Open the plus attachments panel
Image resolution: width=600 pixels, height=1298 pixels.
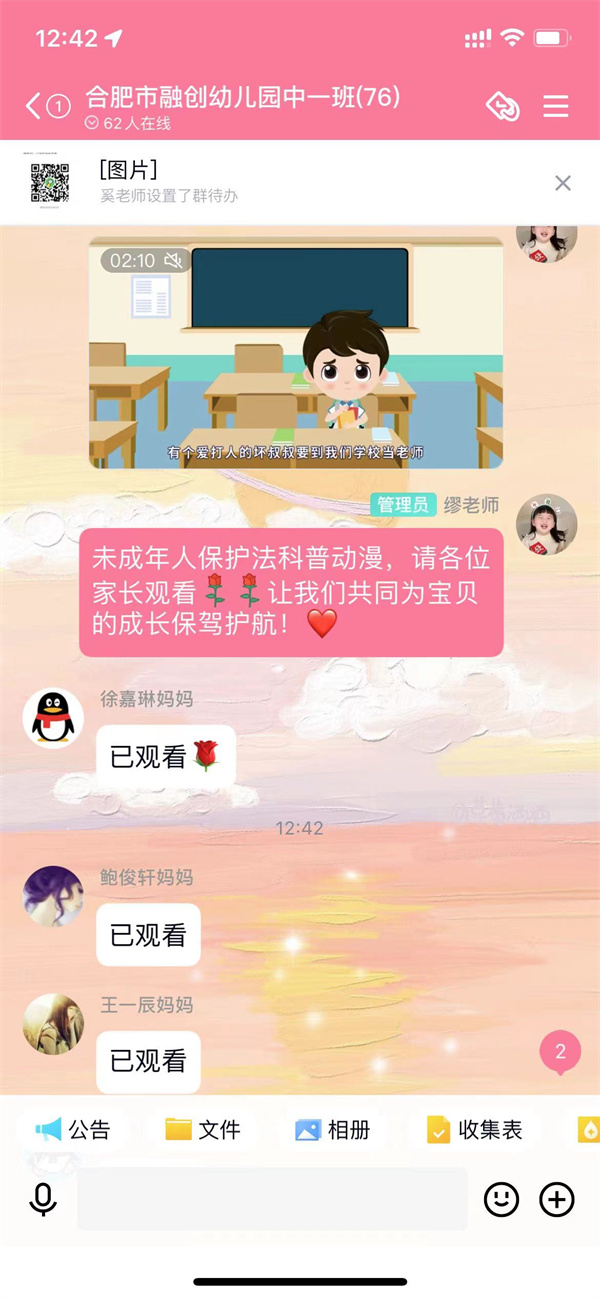pyautogui.click(x=557, y=1199)
